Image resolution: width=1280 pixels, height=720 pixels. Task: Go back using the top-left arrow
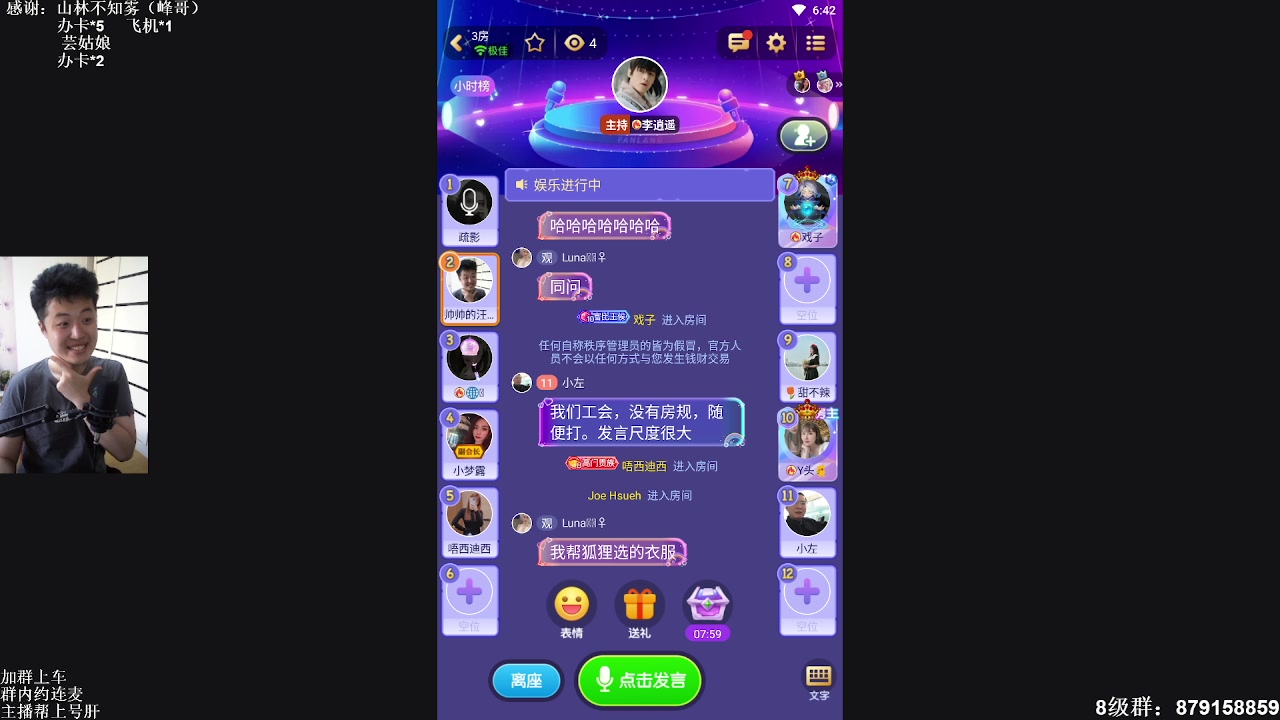pos(457,43)
